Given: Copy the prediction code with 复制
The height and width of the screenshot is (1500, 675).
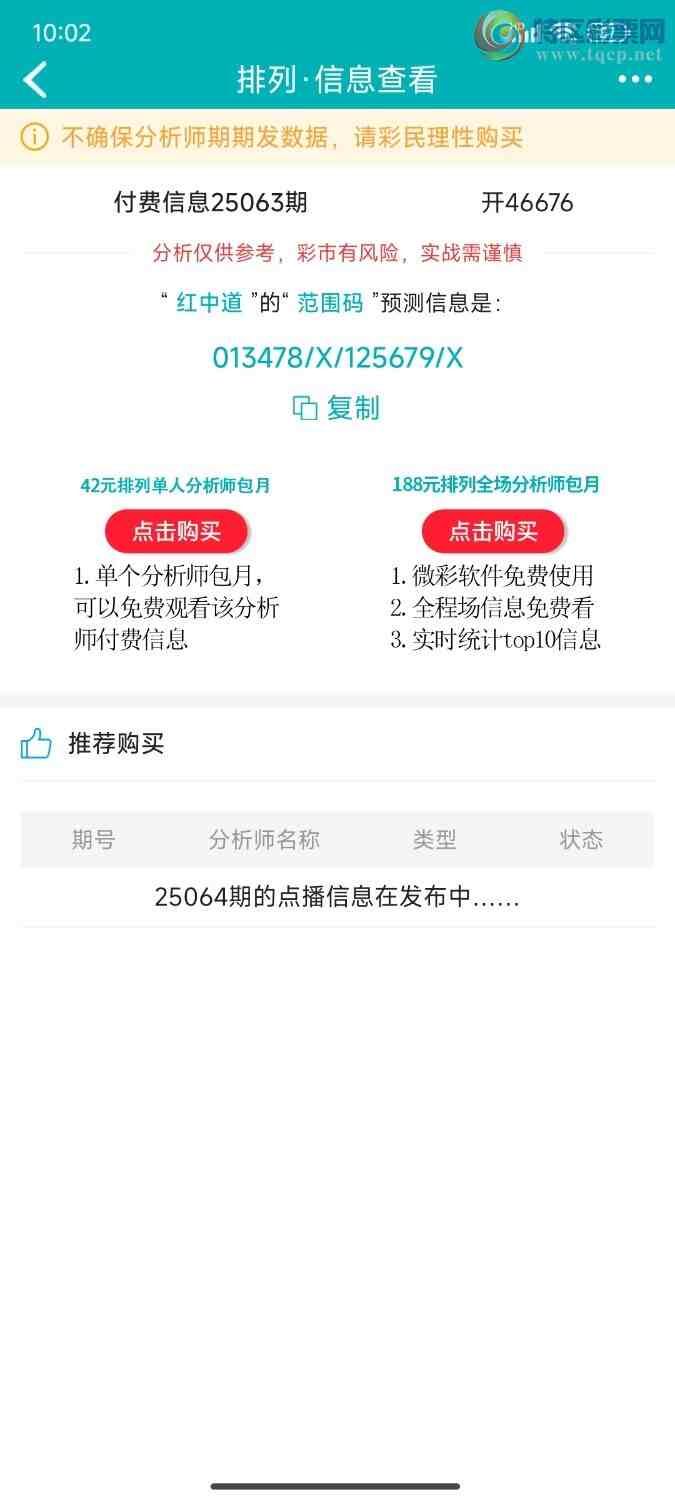Looking at the screenshot, I should tap(336, 408).
